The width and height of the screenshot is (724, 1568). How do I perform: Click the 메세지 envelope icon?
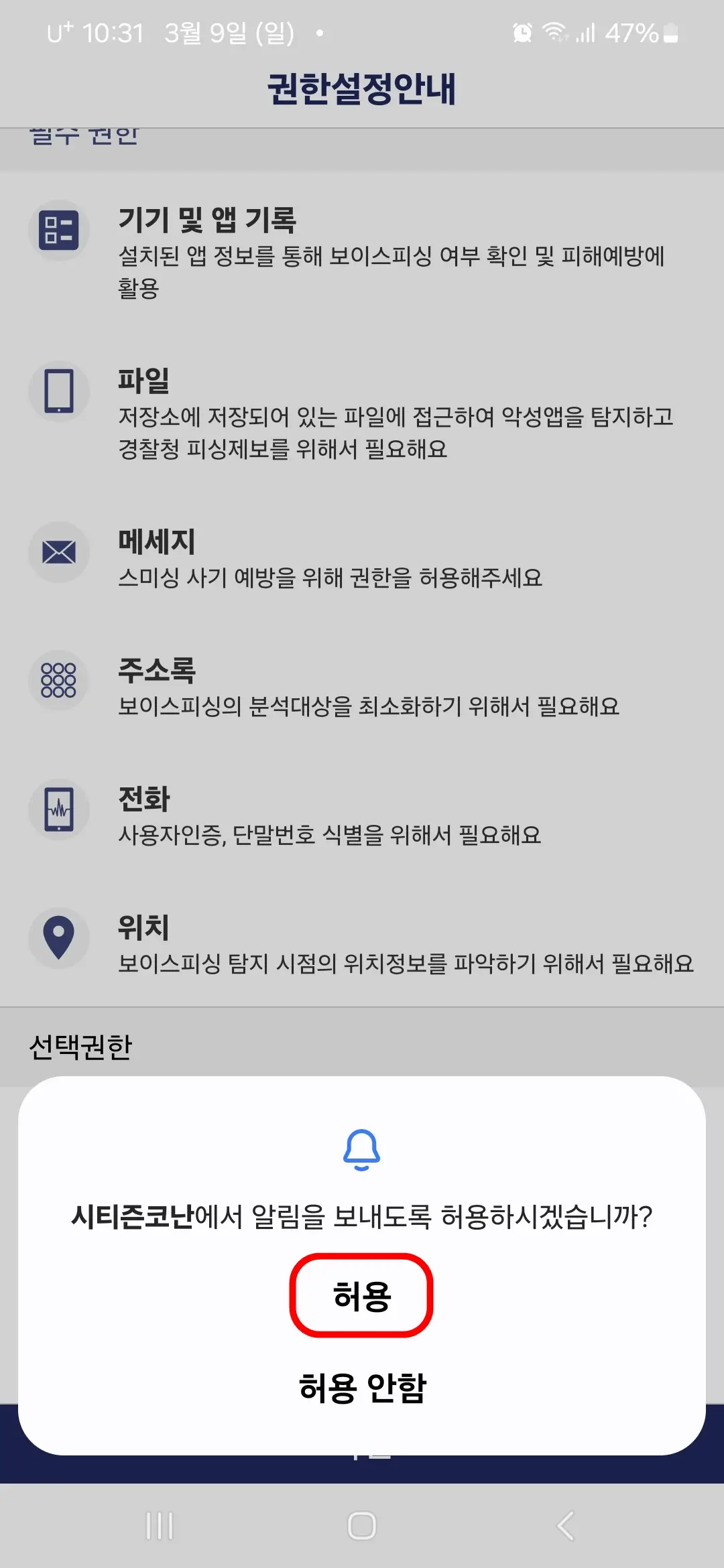(59, 551)
